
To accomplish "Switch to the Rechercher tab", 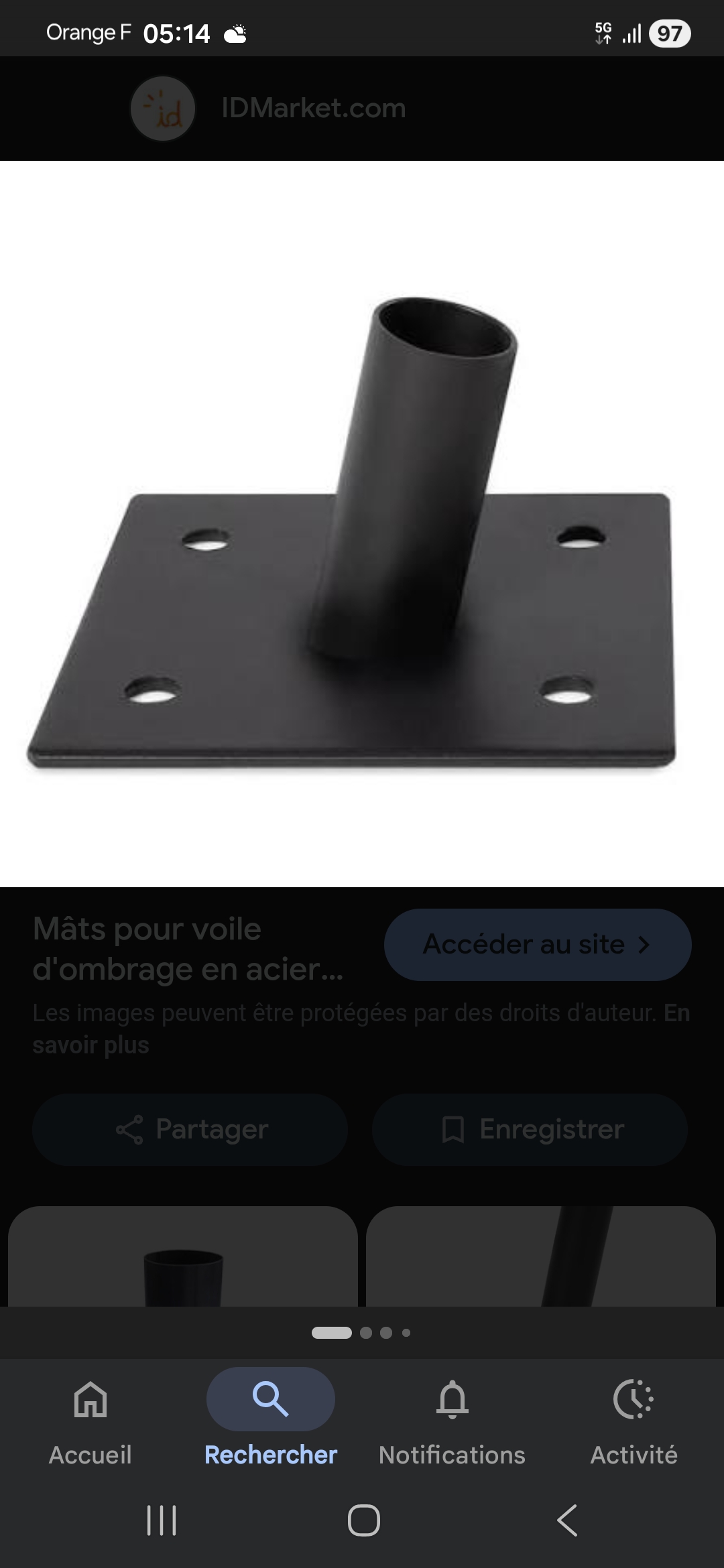I will click(271, 1417).
